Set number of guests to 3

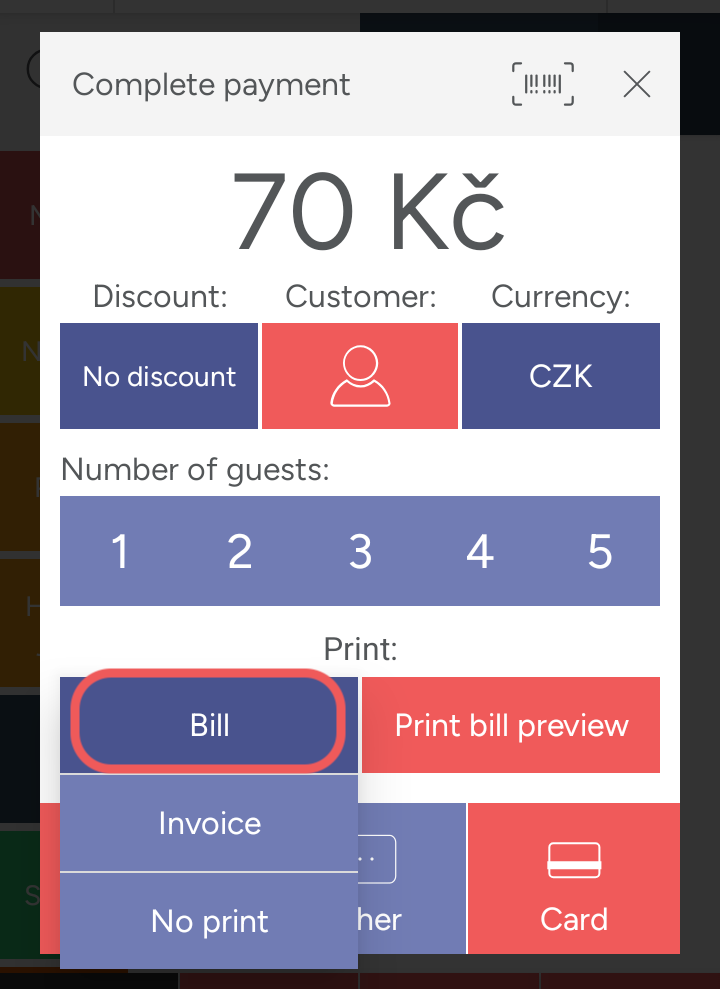point(360,551)
